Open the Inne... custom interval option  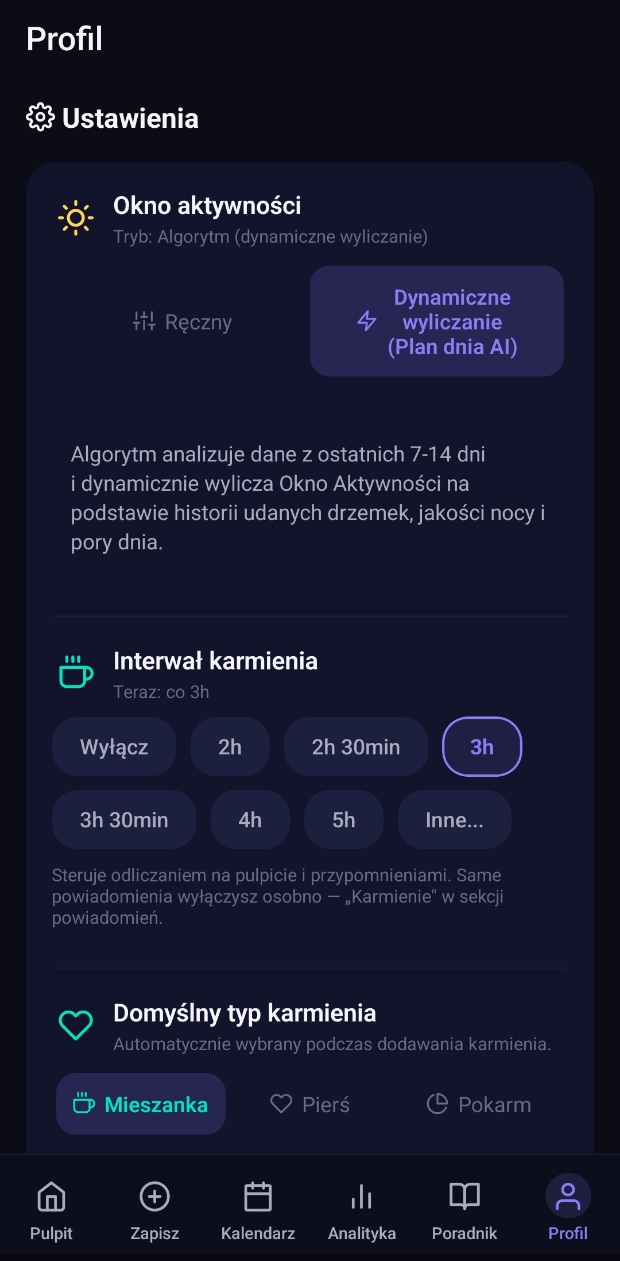[455, 820]
